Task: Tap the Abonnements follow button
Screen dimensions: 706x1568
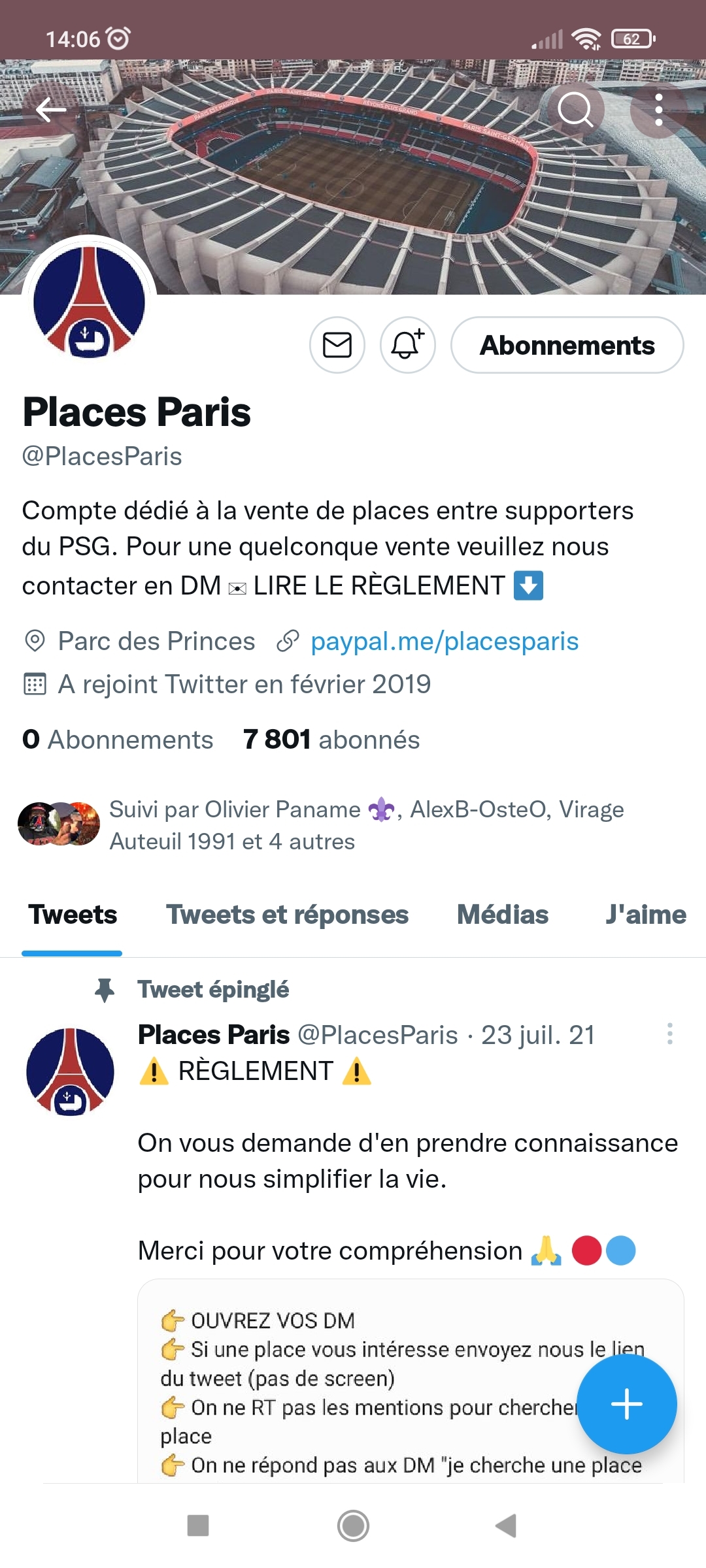Action: [x=567, y=345]
